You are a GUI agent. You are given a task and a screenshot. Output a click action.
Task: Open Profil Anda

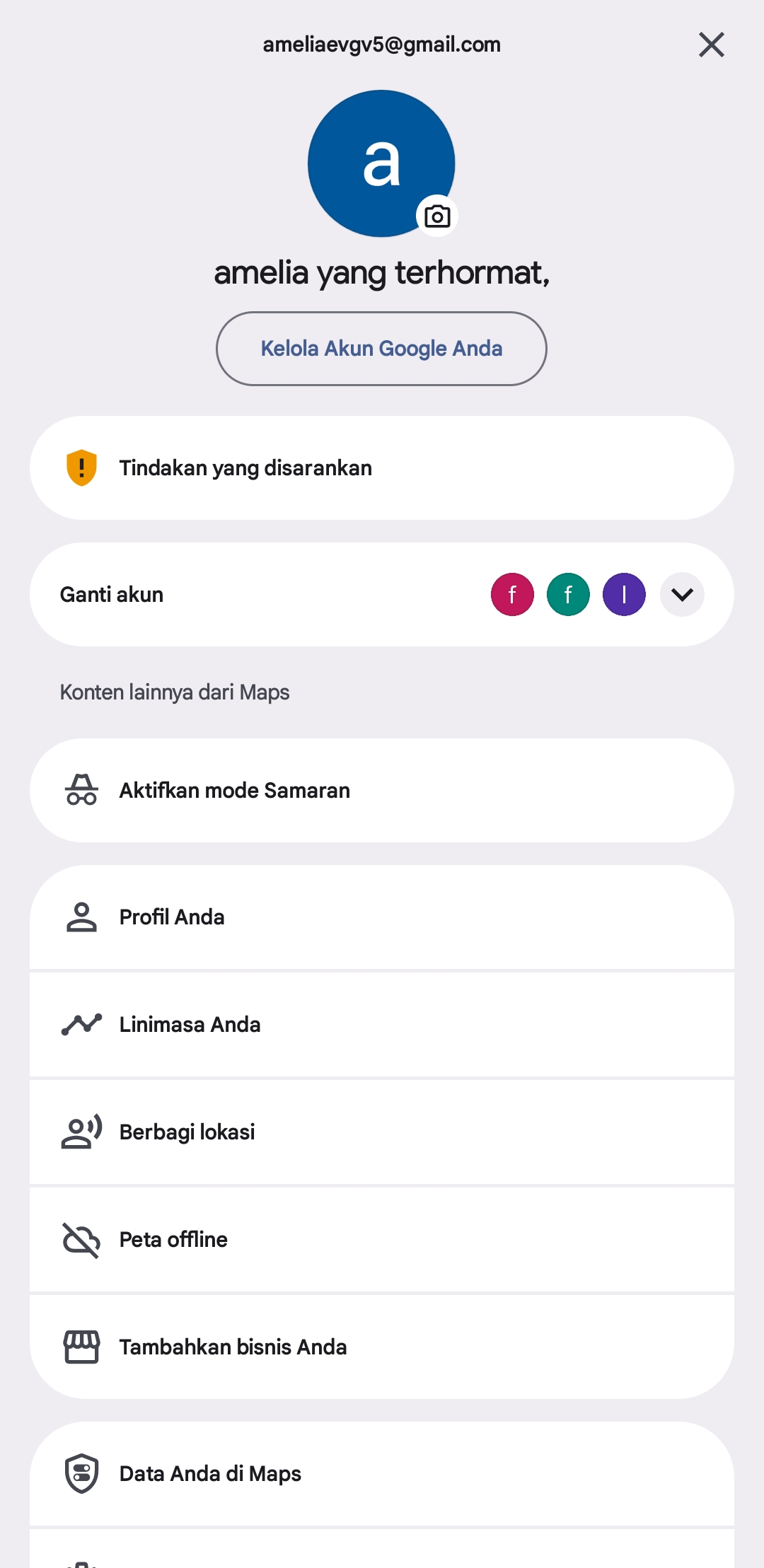click(382, 917)
